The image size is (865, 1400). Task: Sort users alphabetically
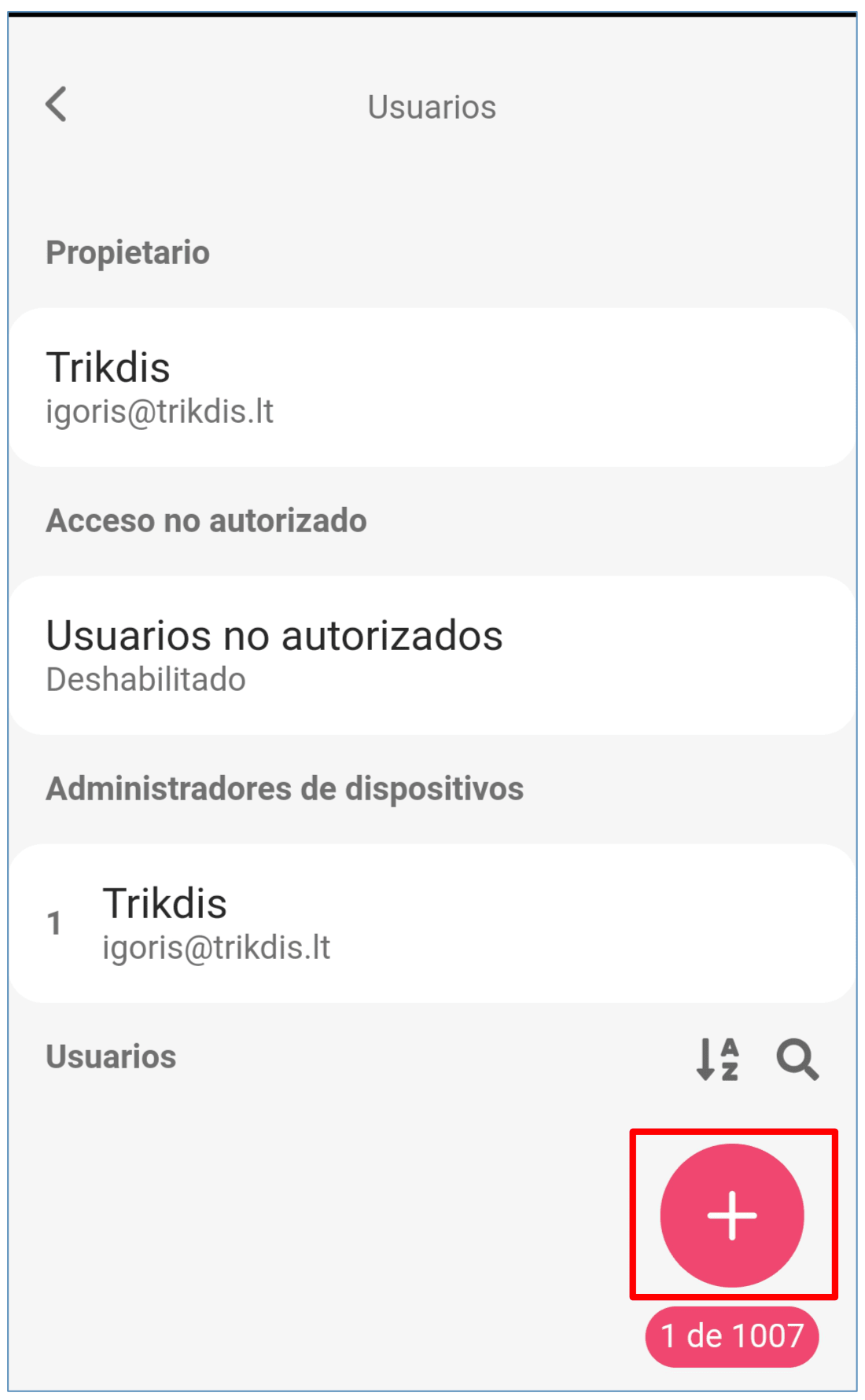click(x=718, y=1059)
